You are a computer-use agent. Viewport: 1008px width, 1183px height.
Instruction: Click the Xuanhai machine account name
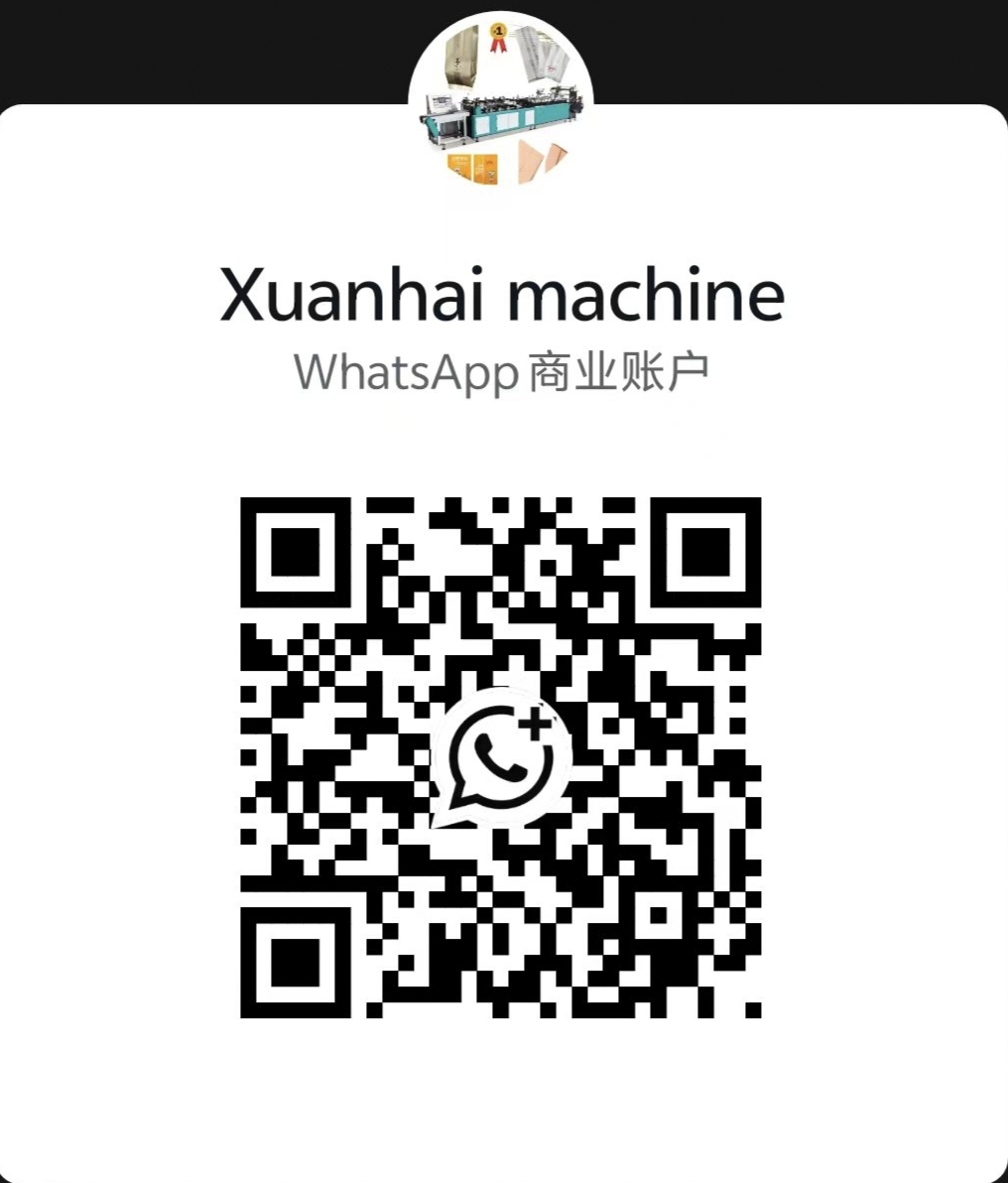tap(502, 295)
